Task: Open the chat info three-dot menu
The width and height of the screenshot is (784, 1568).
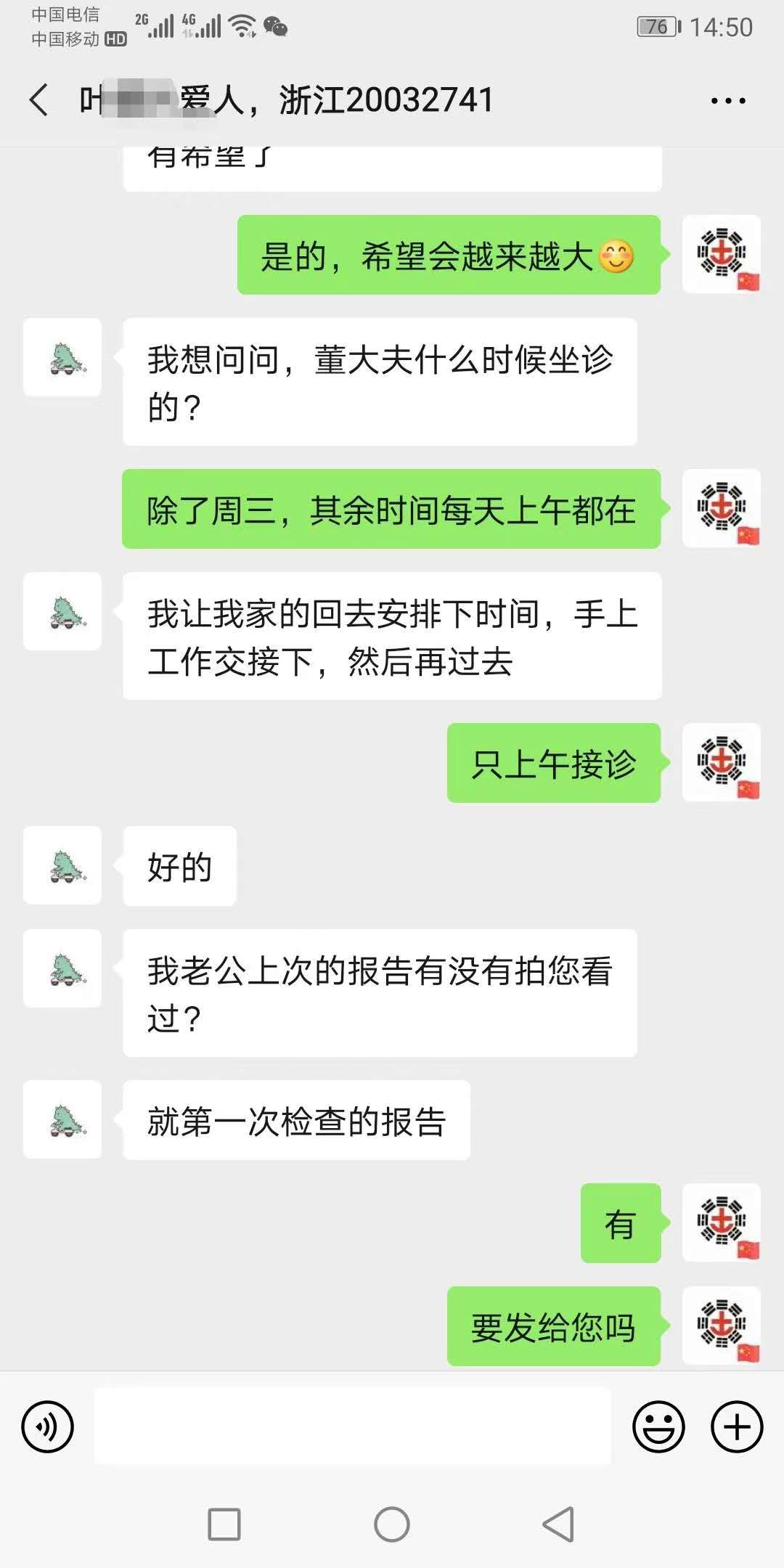Action: pos(728,101)
